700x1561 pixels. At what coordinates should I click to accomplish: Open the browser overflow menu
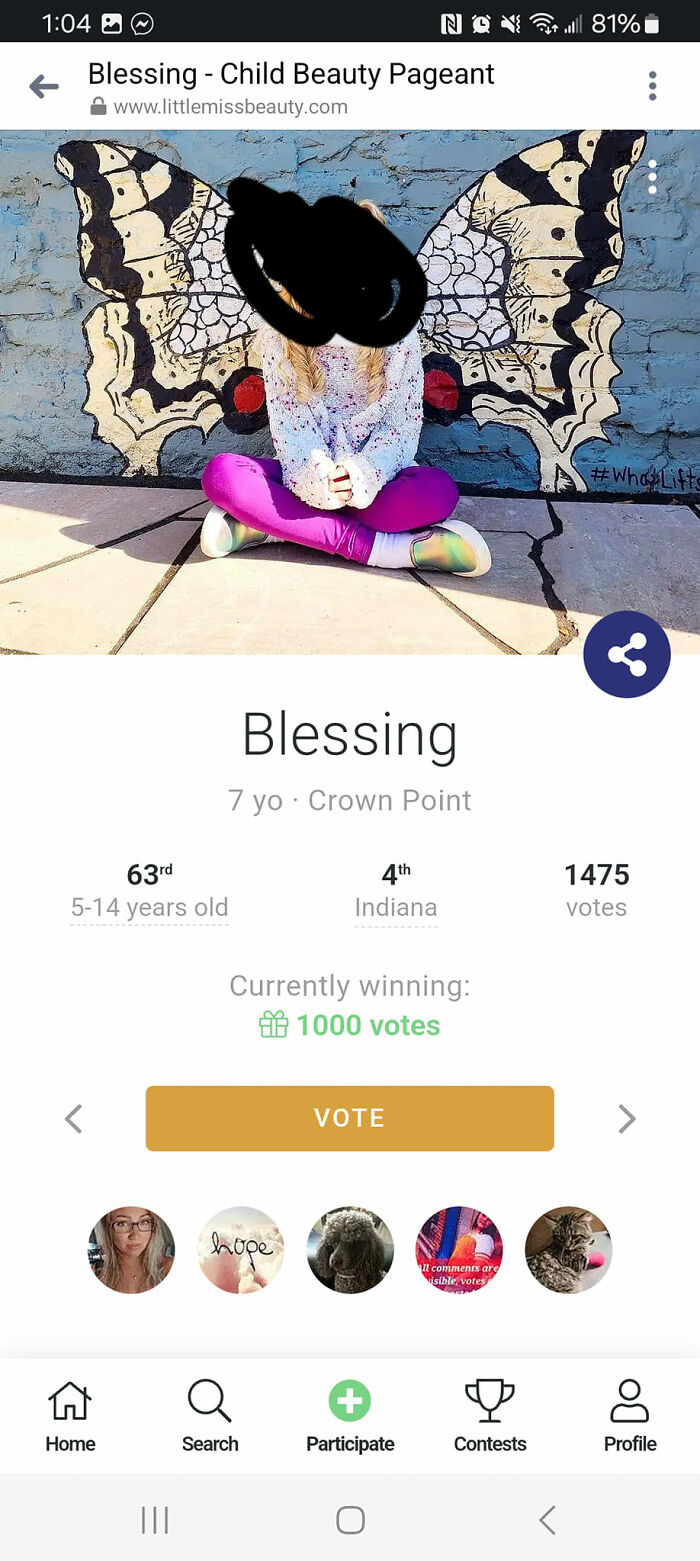click(x=652, y=86)
